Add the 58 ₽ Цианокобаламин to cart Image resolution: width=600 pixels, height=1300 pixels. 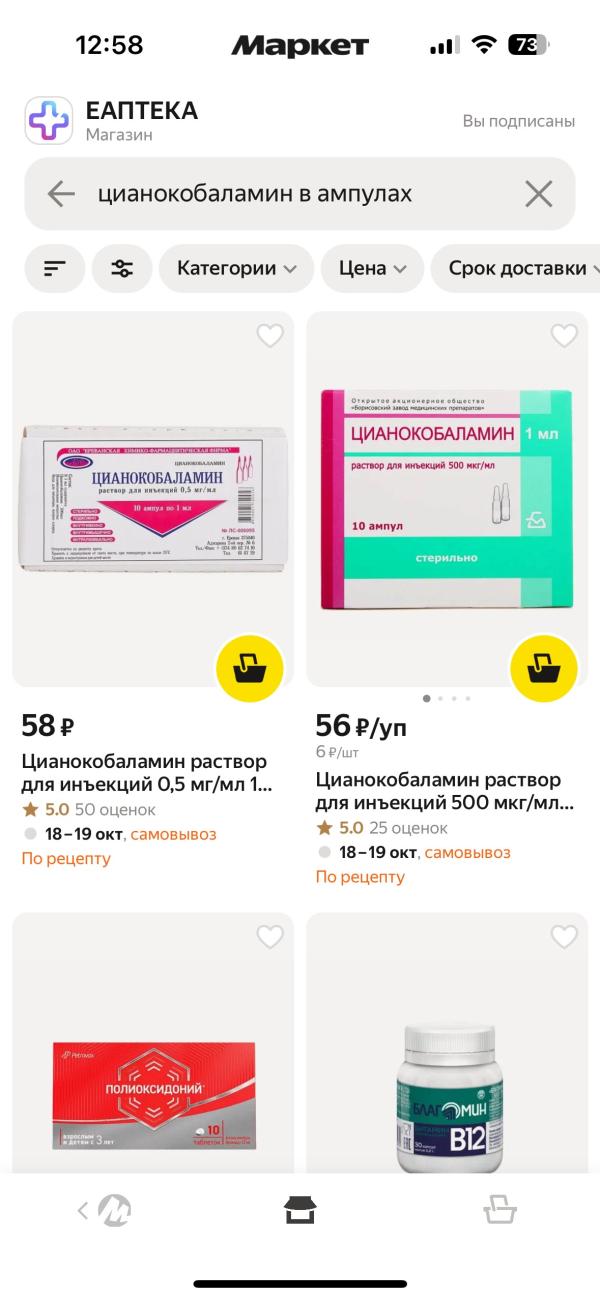(250, 668)
